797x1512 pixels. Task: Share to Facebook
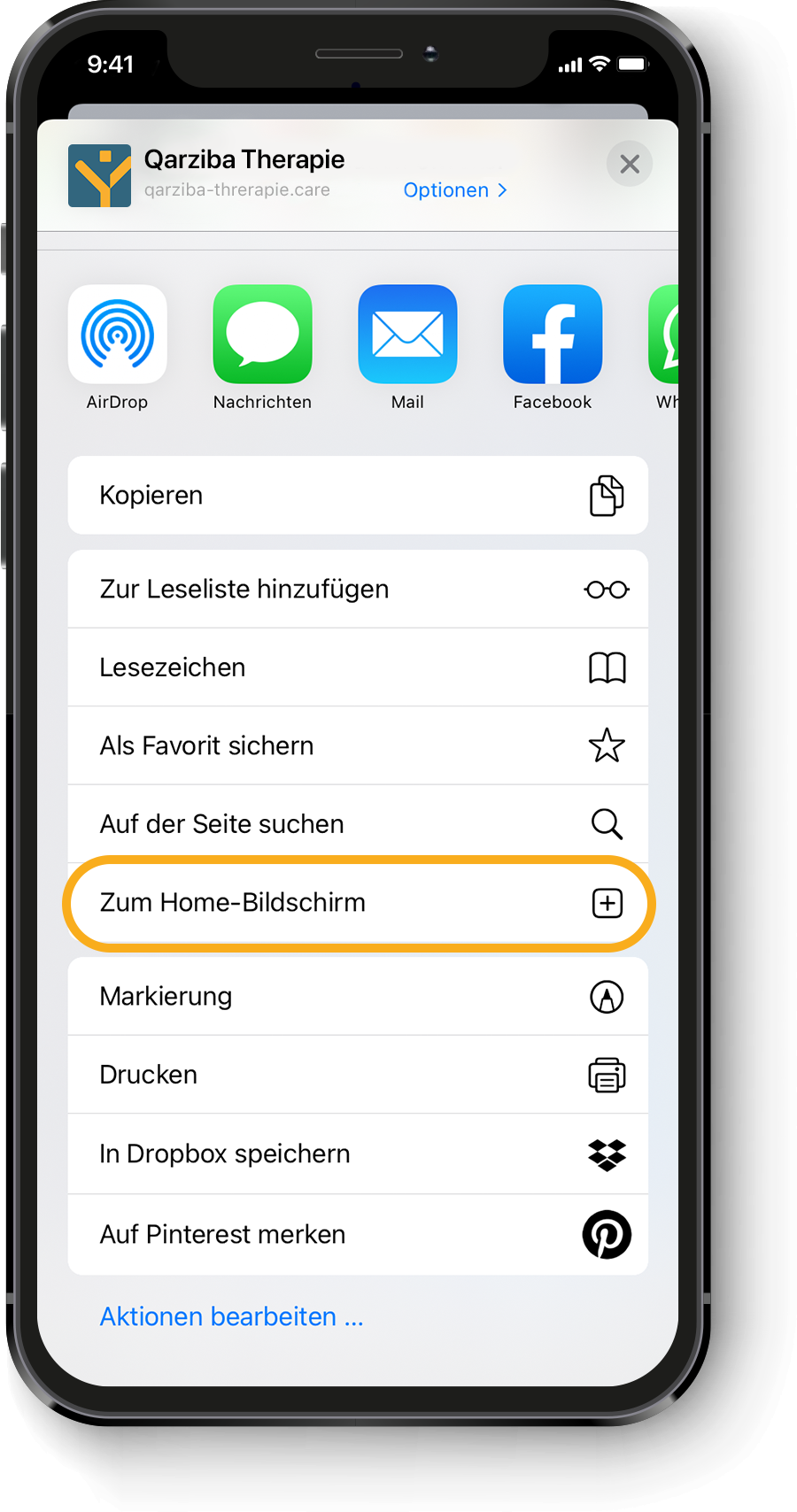tap(553, 335)
